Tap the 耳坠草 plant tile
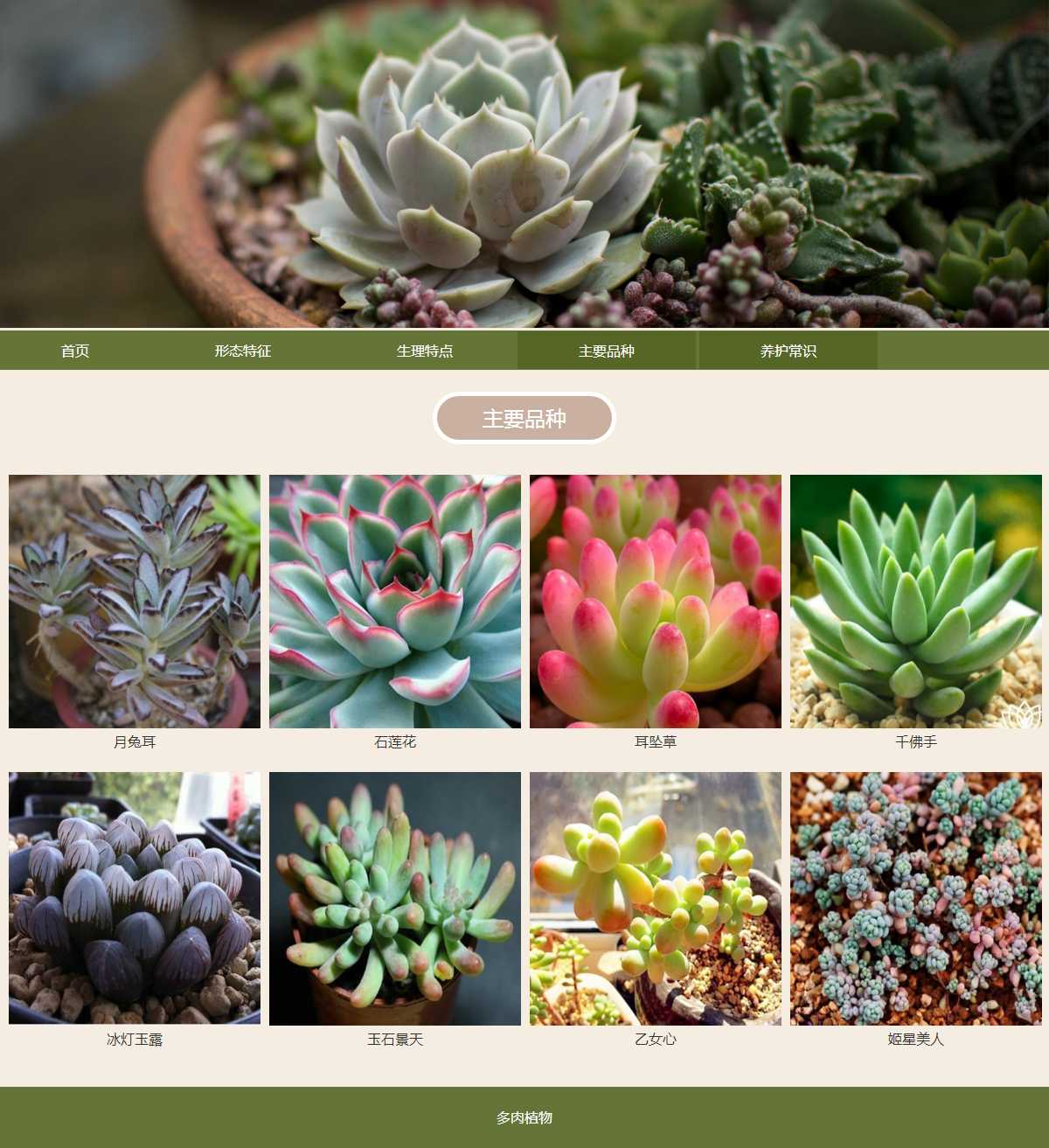This screenshot has width=1049, height=1148. click(656, 602)
